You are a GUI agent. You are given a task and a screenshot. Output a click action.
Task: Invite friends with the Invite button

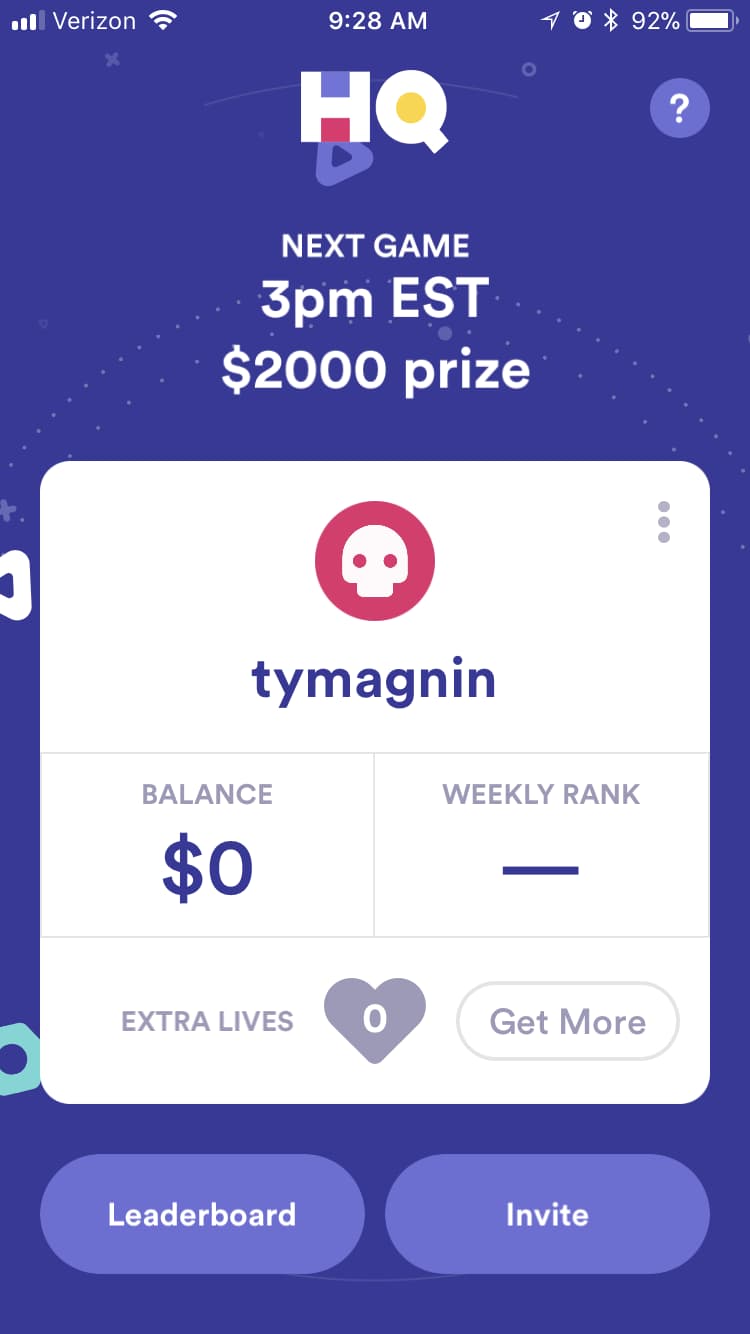pos(547,1214)
